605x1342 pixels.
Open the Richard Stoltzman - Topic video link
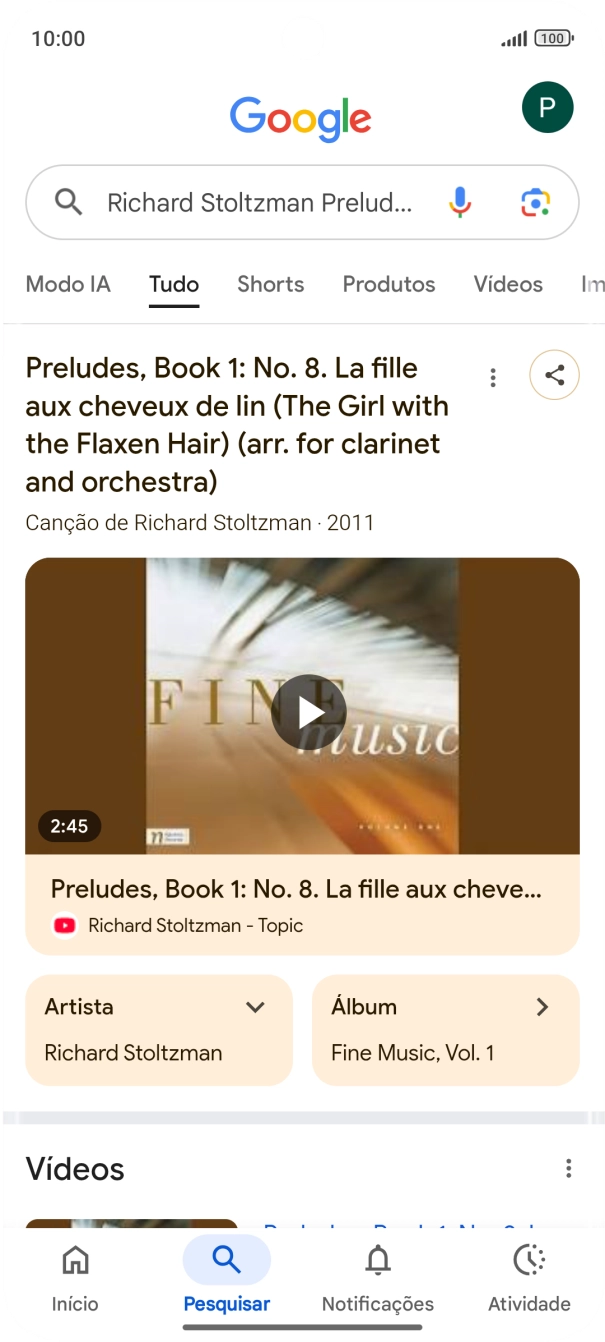click(x=195, y=925)
